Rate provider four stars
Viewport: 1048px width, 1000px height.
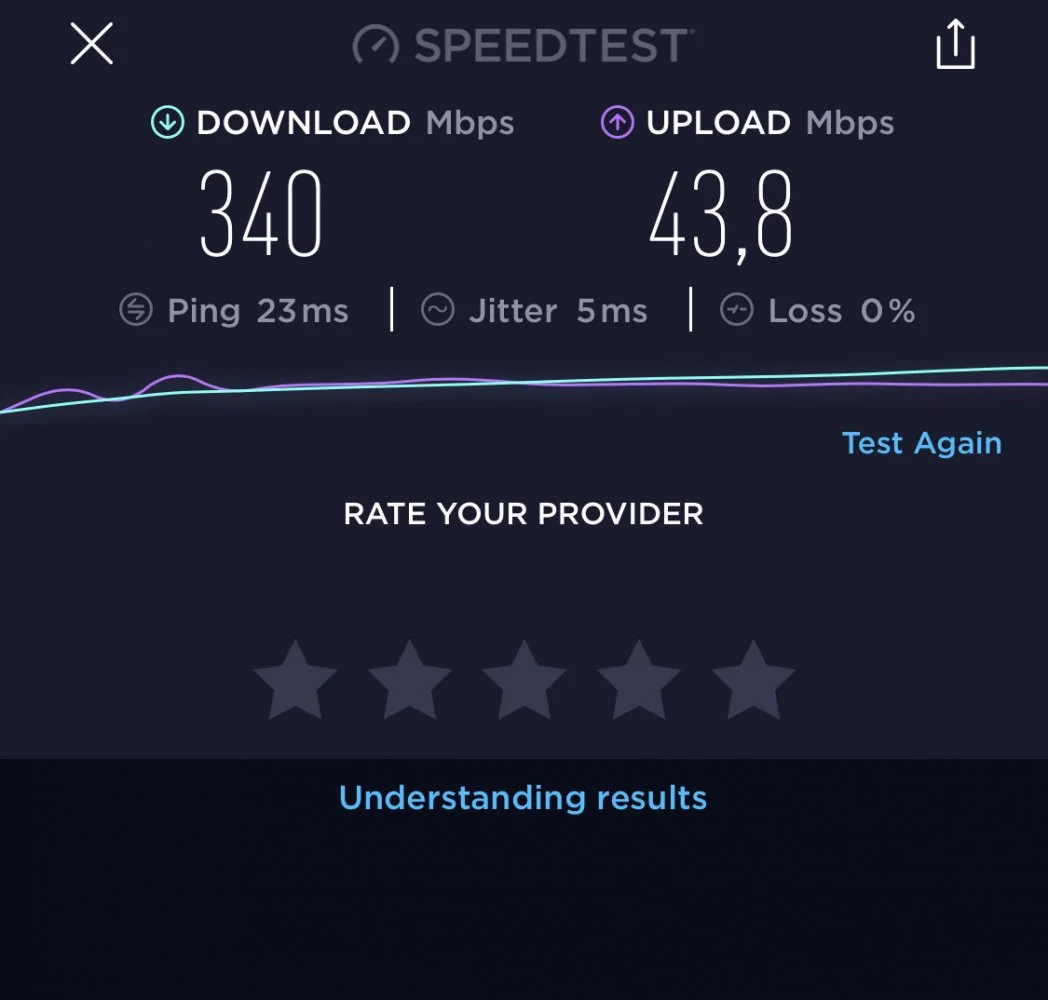[639, 681]
